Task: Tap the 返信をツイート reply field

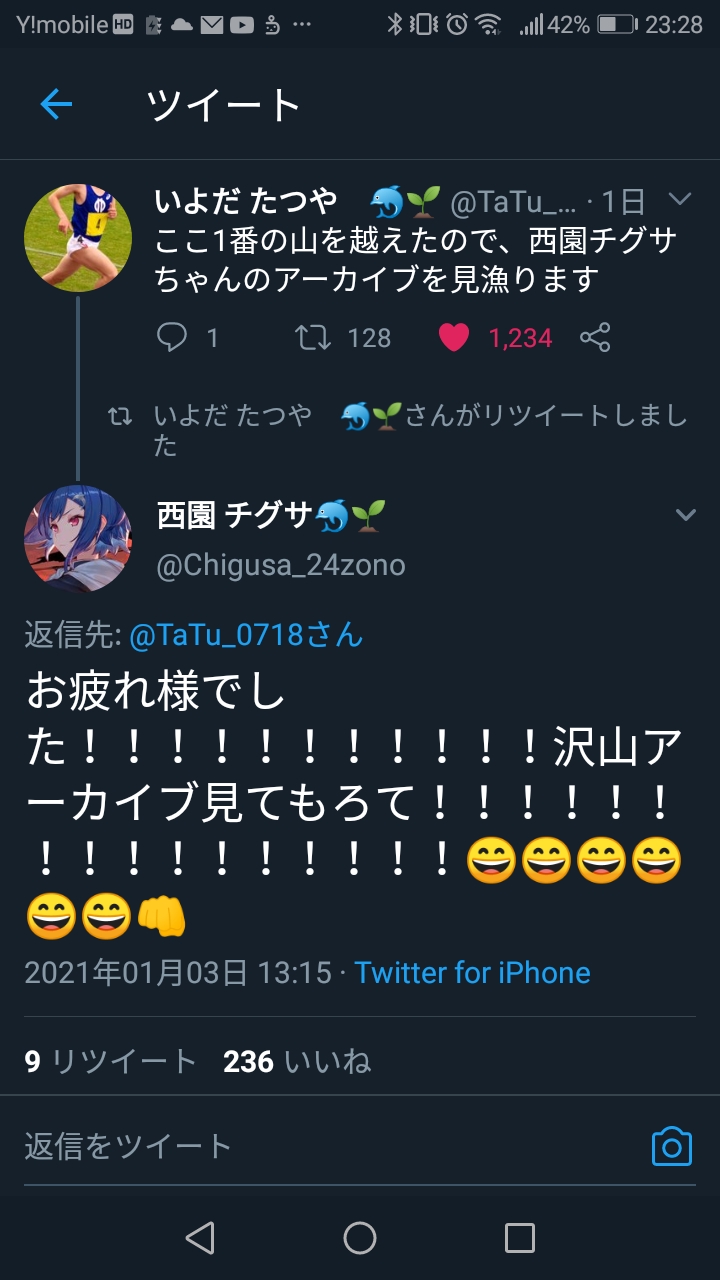Action: (300, 1146)
